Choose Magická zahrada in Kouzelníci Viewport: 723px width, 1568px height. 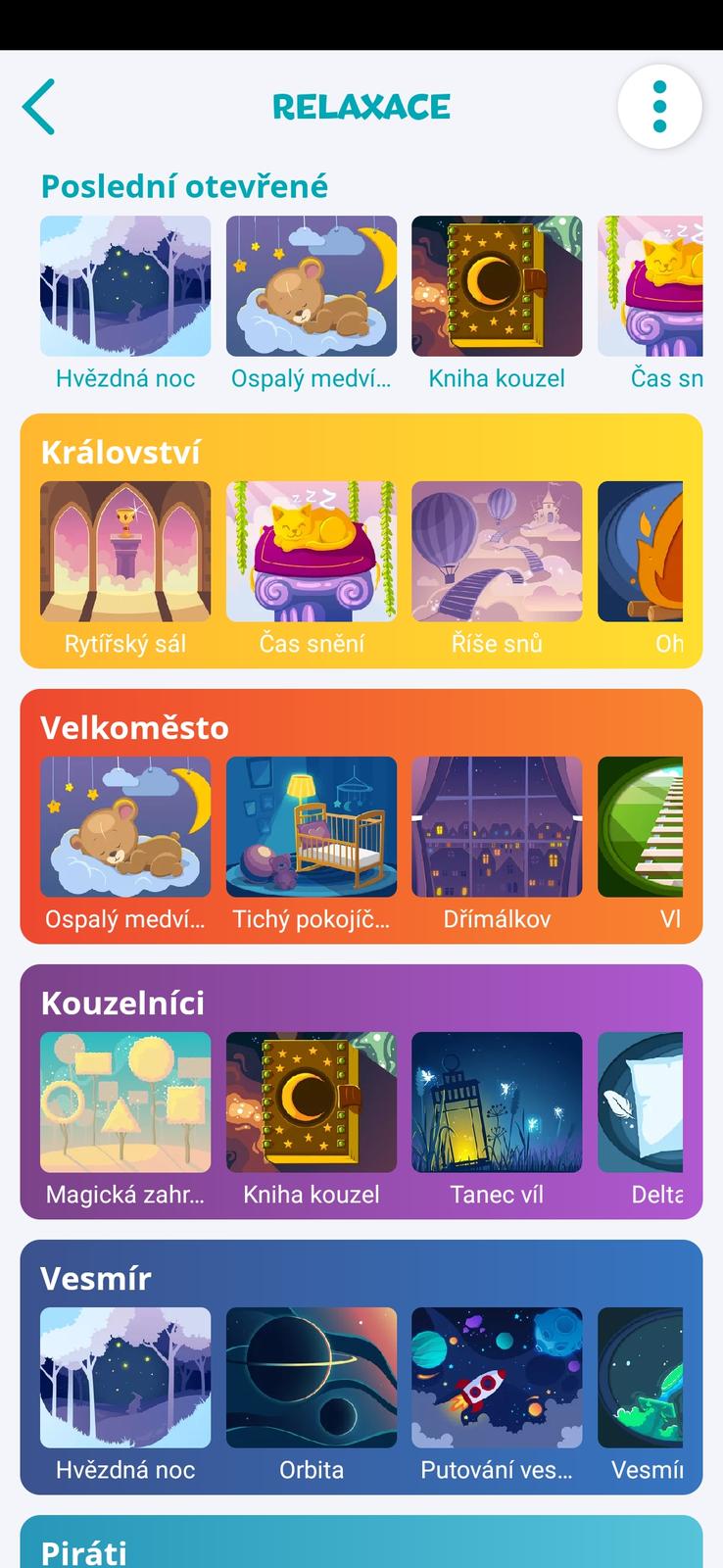[x=125, y=1102]
